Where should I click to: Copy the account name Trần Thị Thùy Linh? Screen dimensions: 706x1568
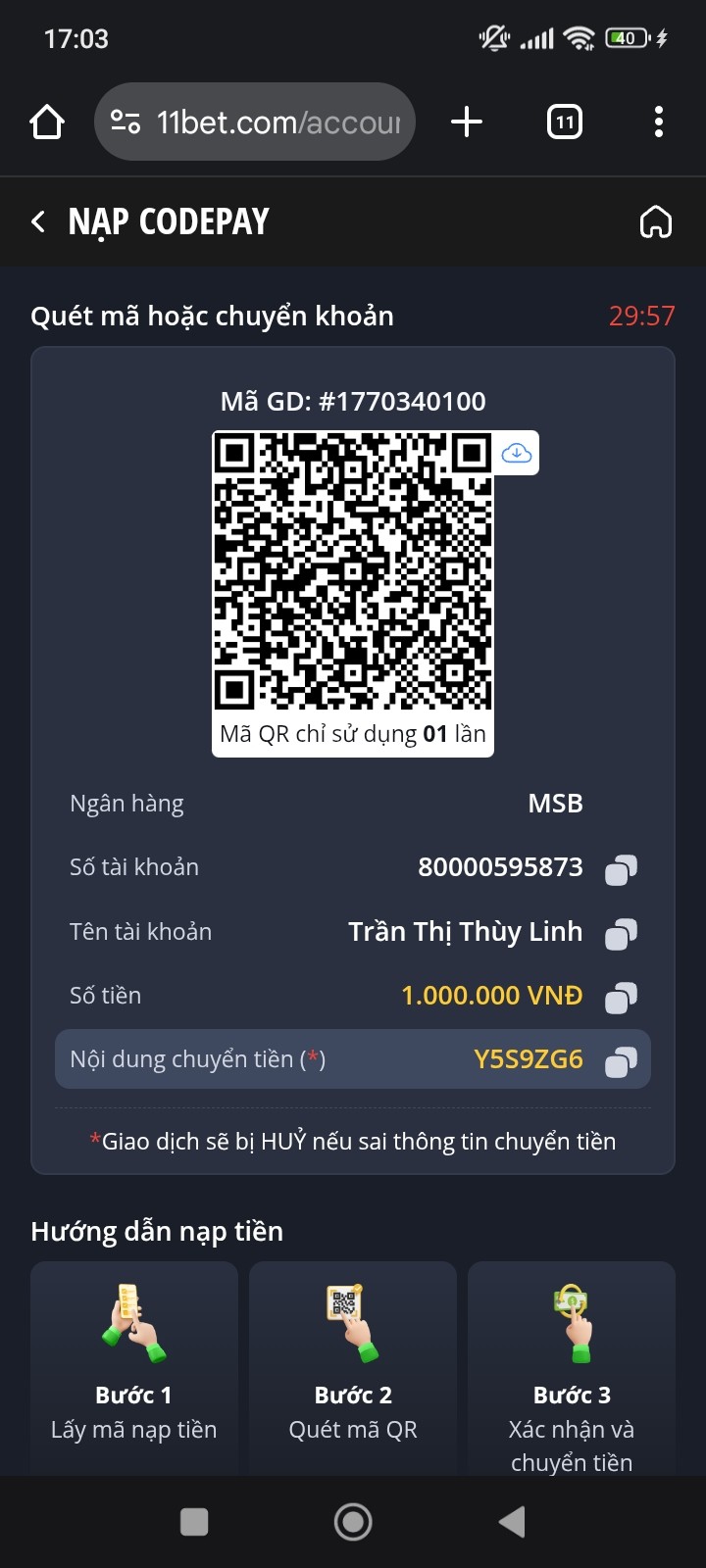621,934
